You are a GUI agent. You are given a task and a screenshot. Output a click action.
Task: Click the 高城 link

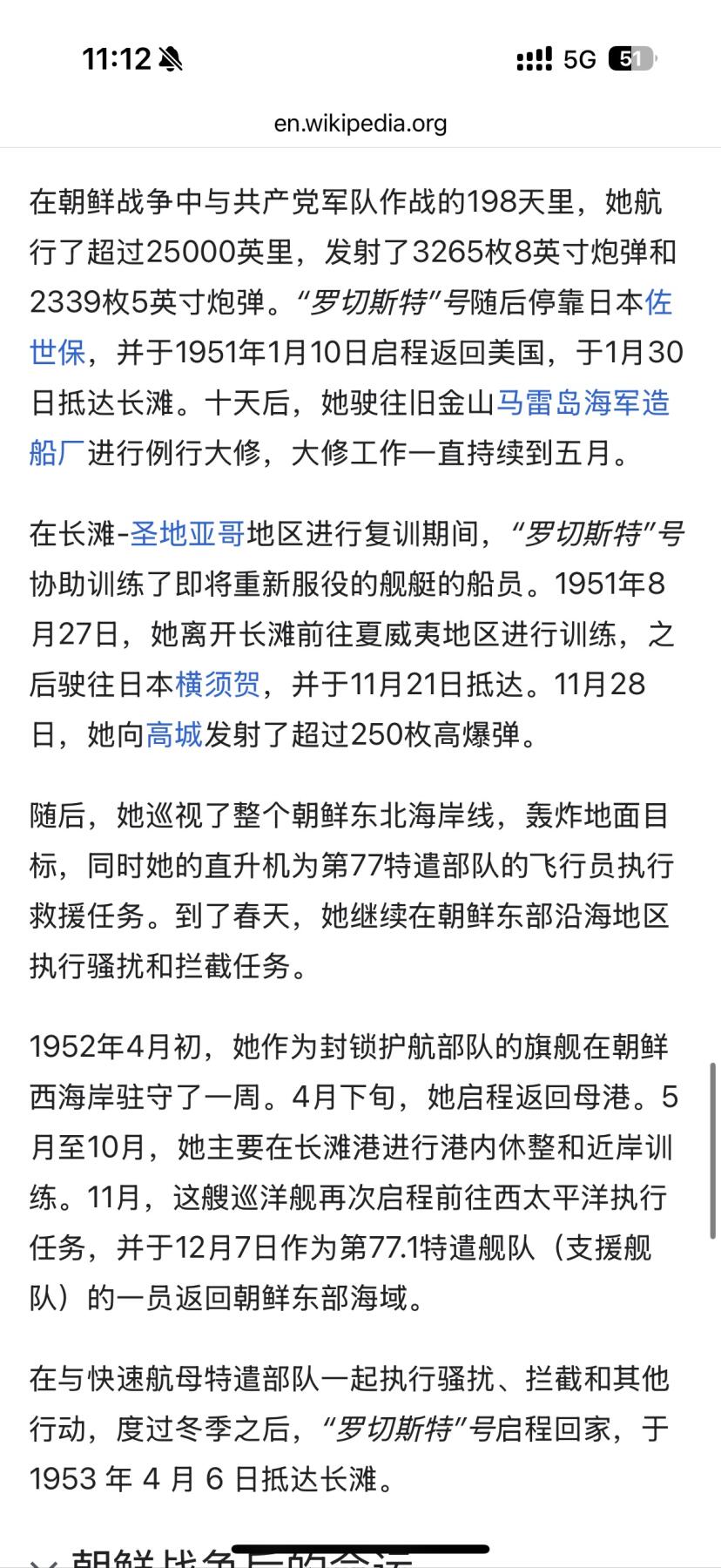174,736
